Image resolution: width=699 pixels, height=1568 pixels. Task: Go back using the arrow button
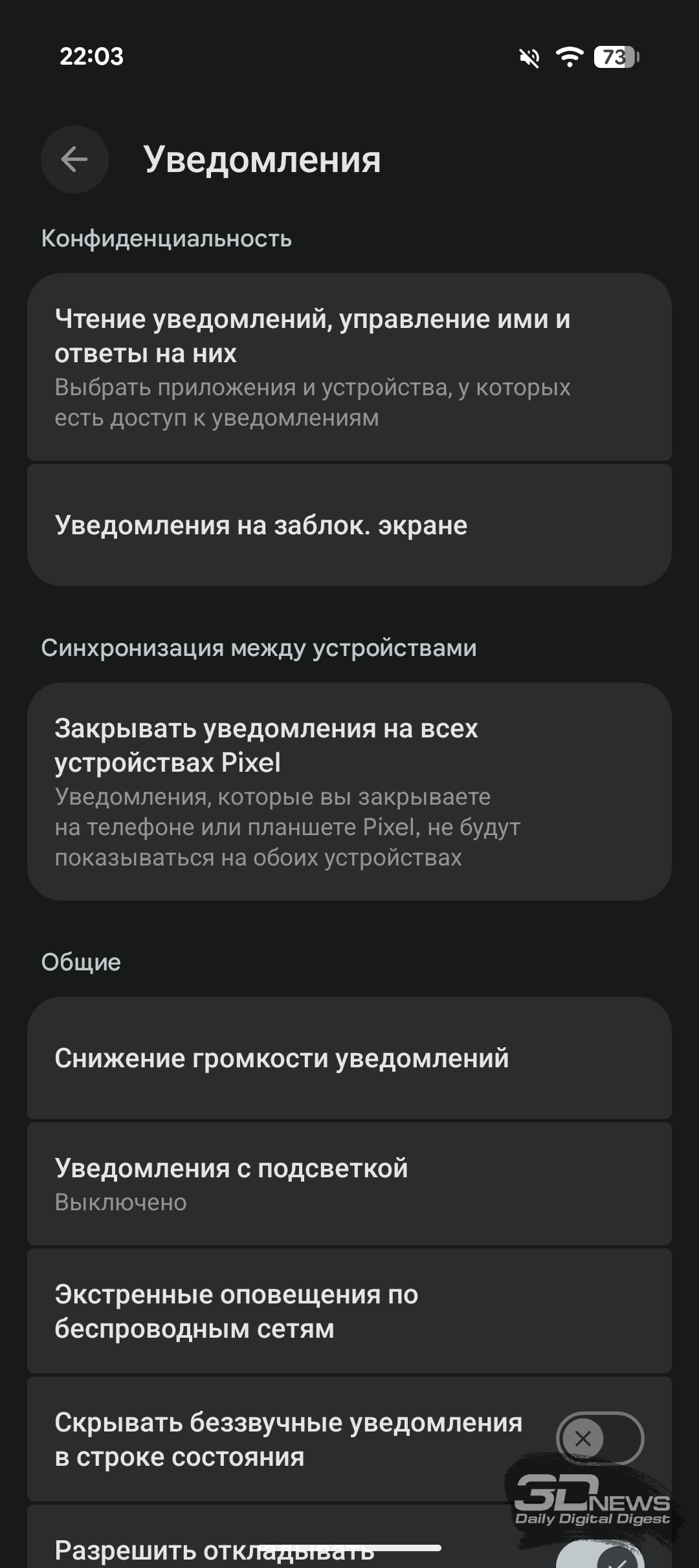(74, 159)
